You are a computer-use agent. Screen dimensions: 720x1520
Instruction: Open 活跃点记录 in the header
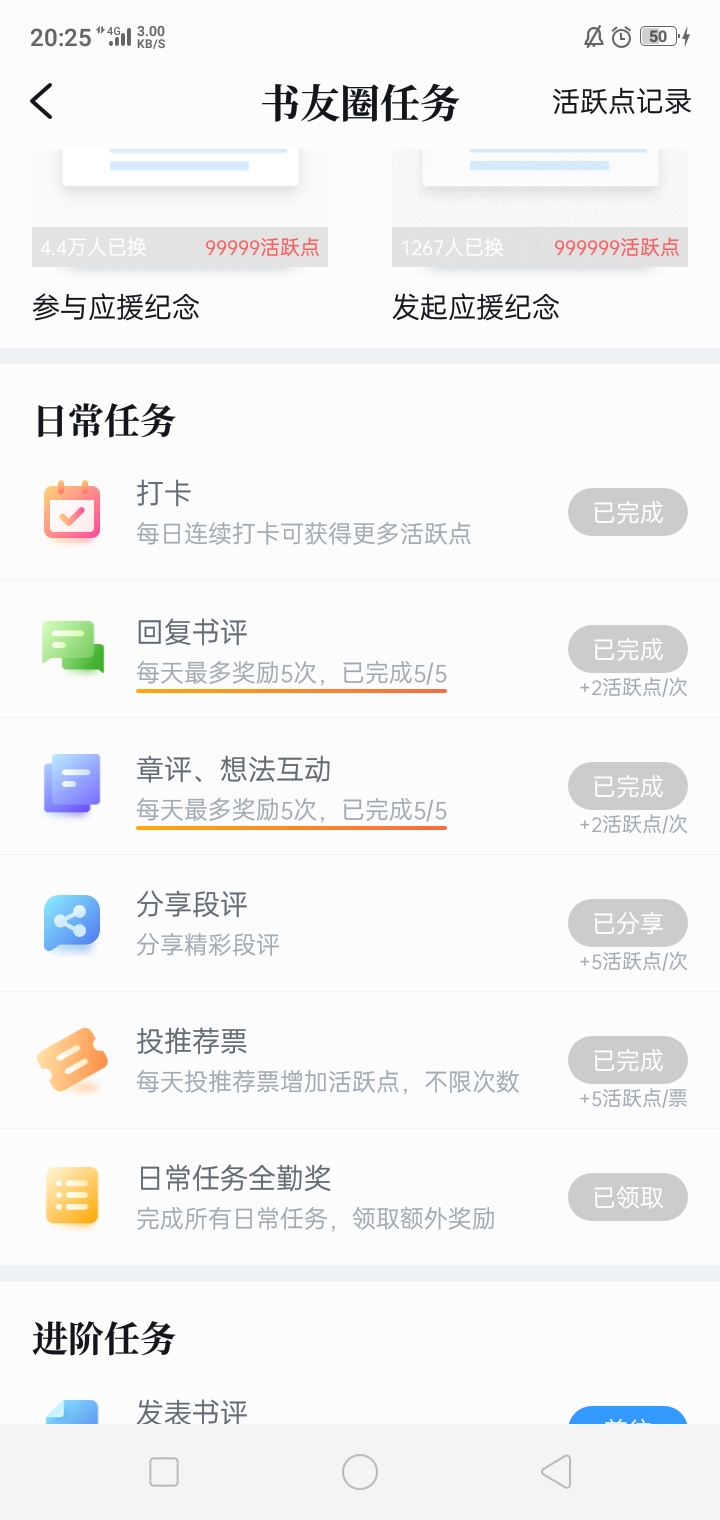point(622,101)
